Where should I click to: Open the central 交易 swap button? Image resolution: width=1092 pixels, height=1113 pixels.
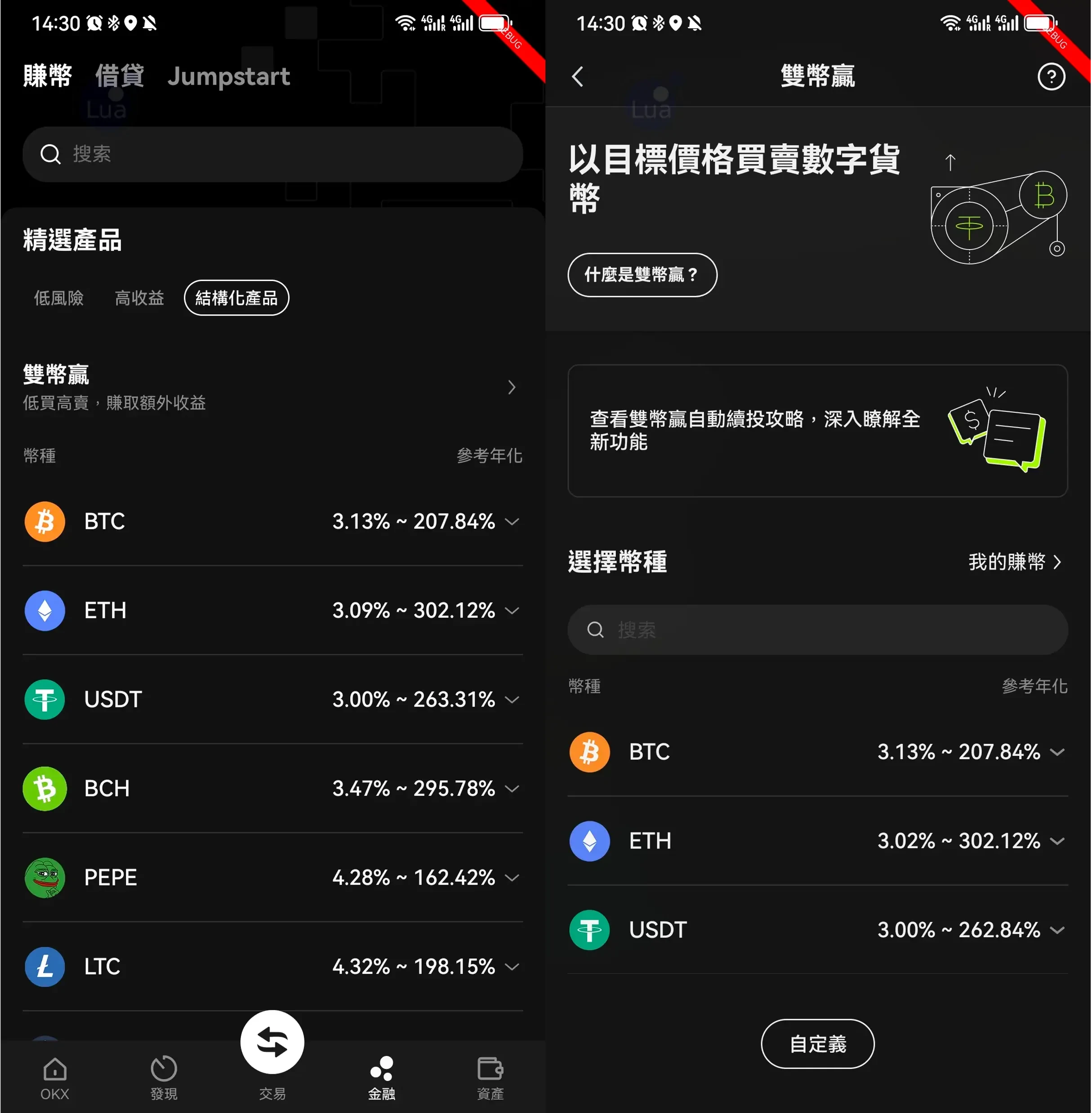[x=272, y=1042]
